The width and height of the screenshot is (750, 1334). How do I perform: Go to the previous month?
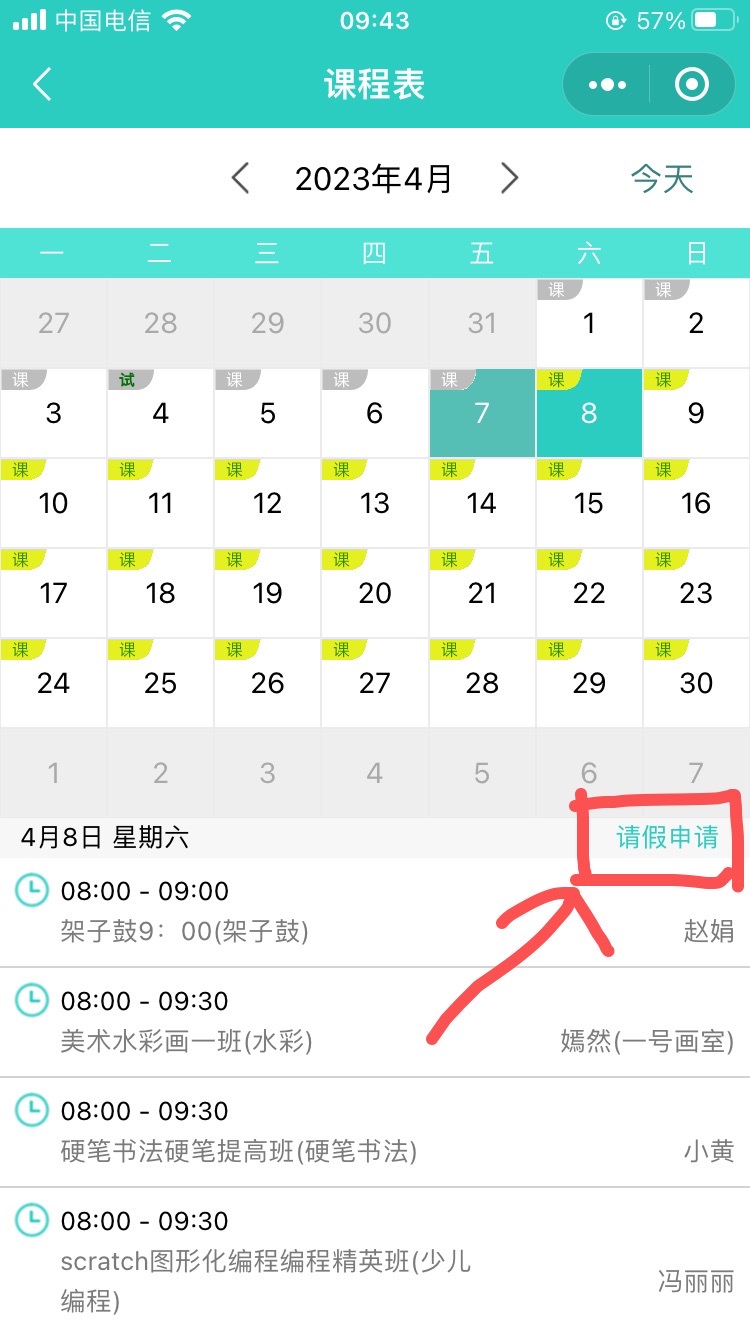(x=239, y=179)
